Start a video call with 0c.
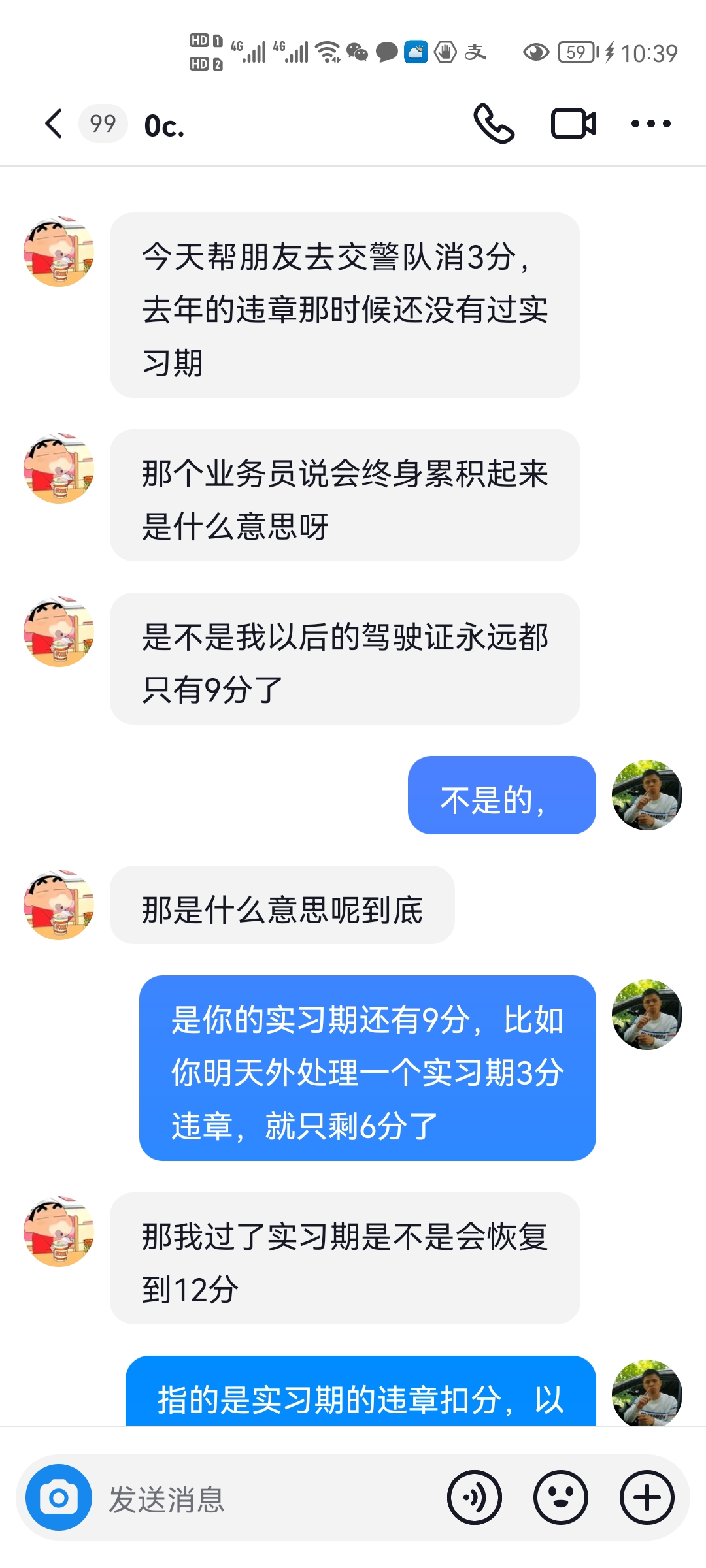 (572, 123)
